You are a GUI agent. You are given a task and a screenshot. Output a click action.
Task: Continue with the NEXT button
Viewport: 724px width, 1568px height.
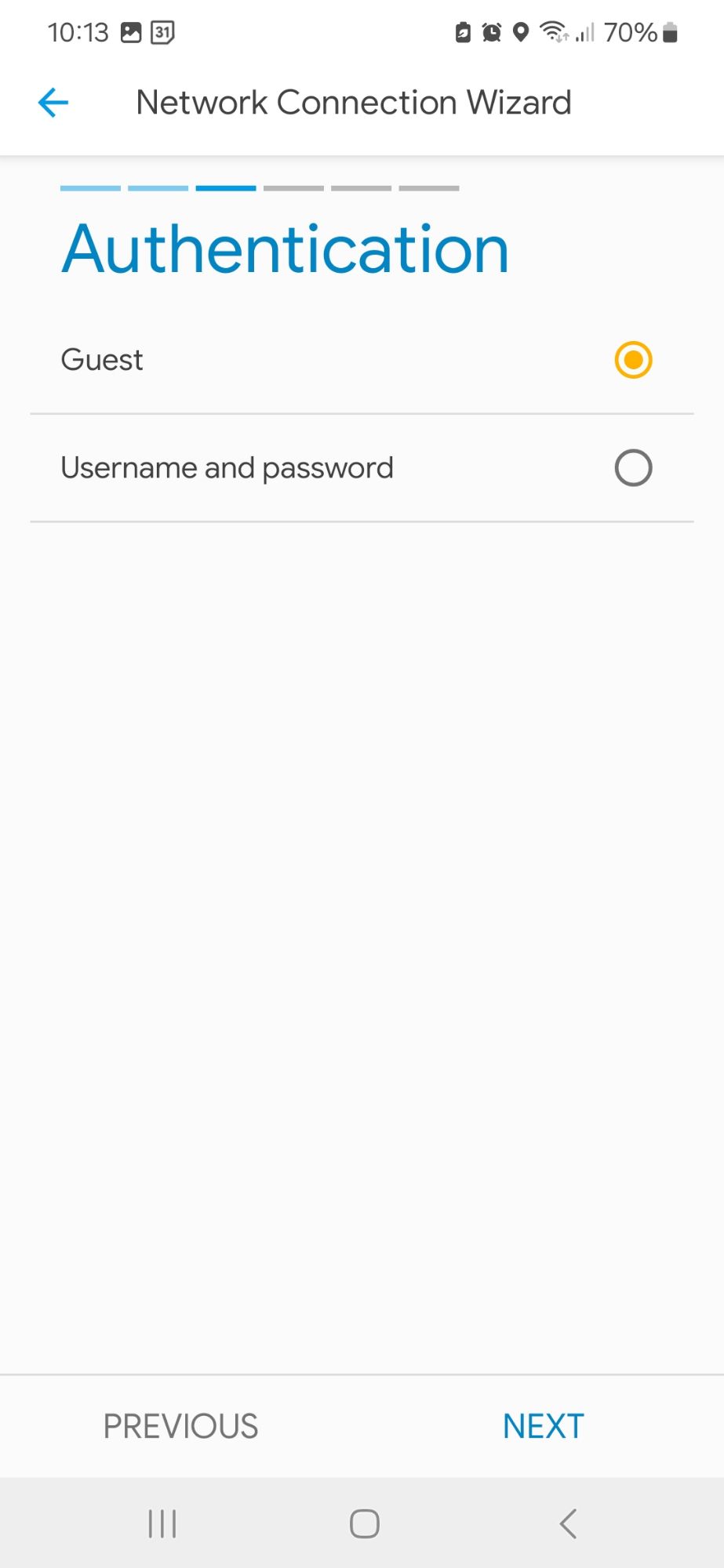coord(544,1426)
